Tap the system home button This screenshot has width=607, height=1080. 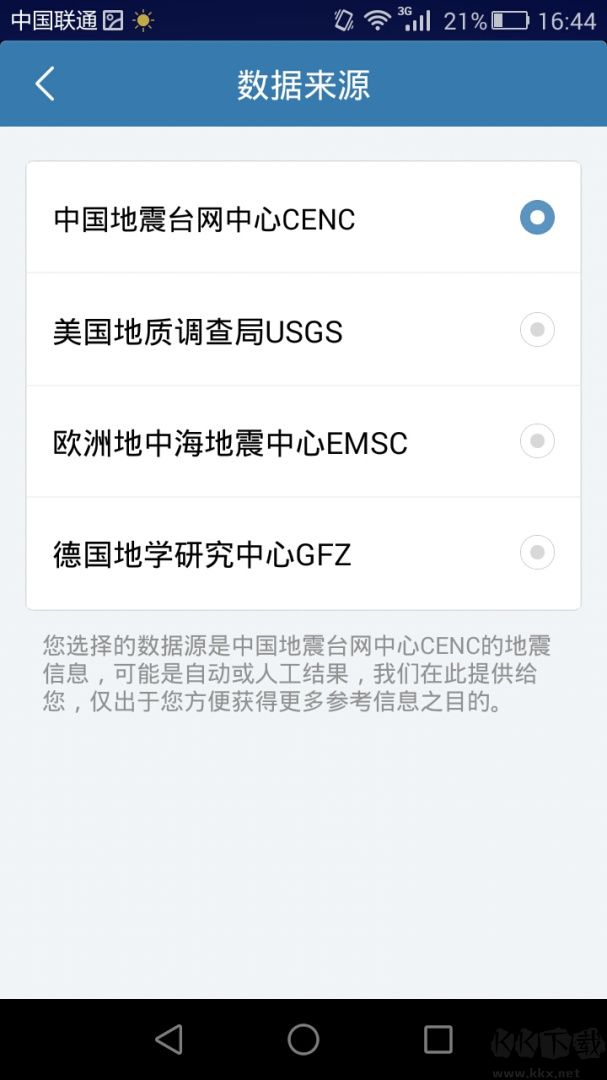point(303,1040)
